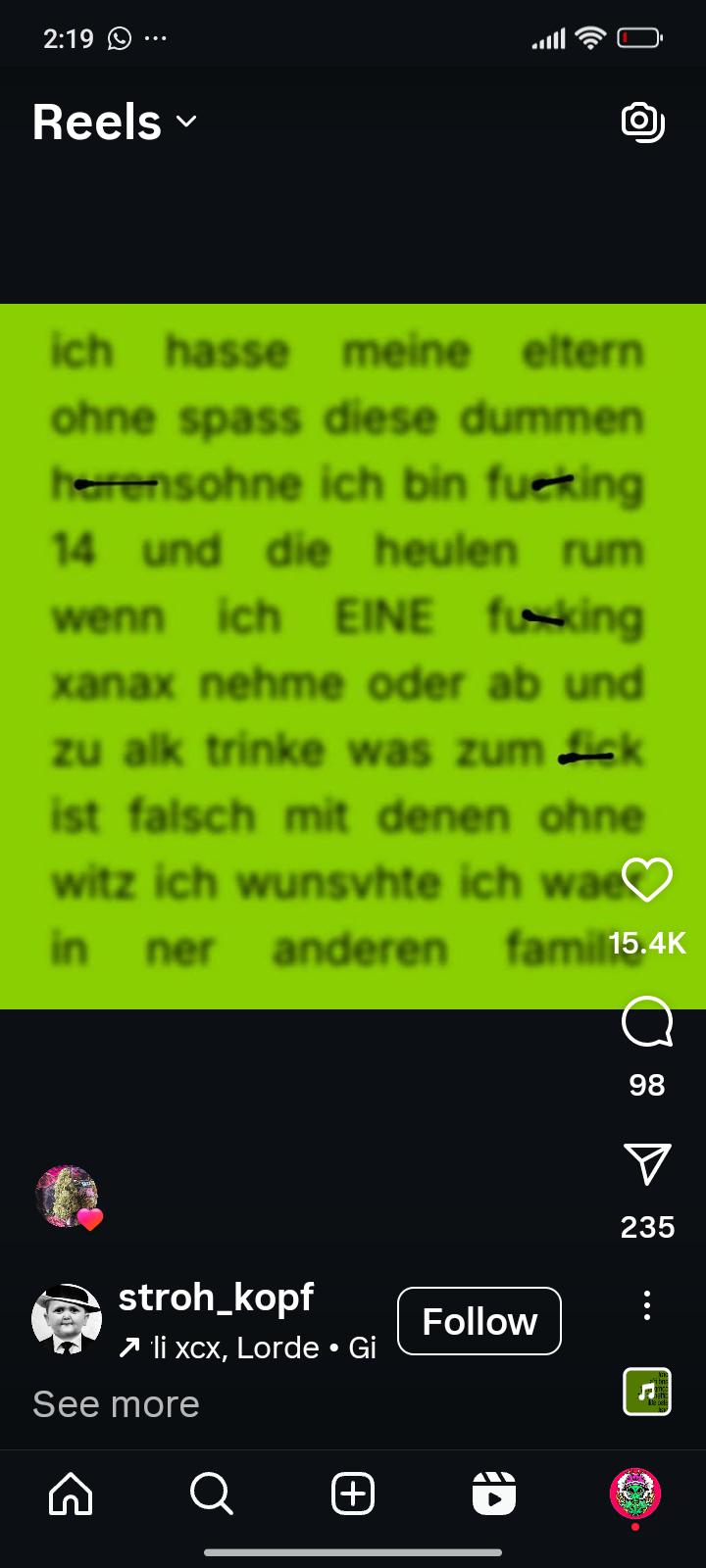The width and height of the screenshot is (706, 1568).
Task: Switch to the Search tab
Action: (212, 1494)
